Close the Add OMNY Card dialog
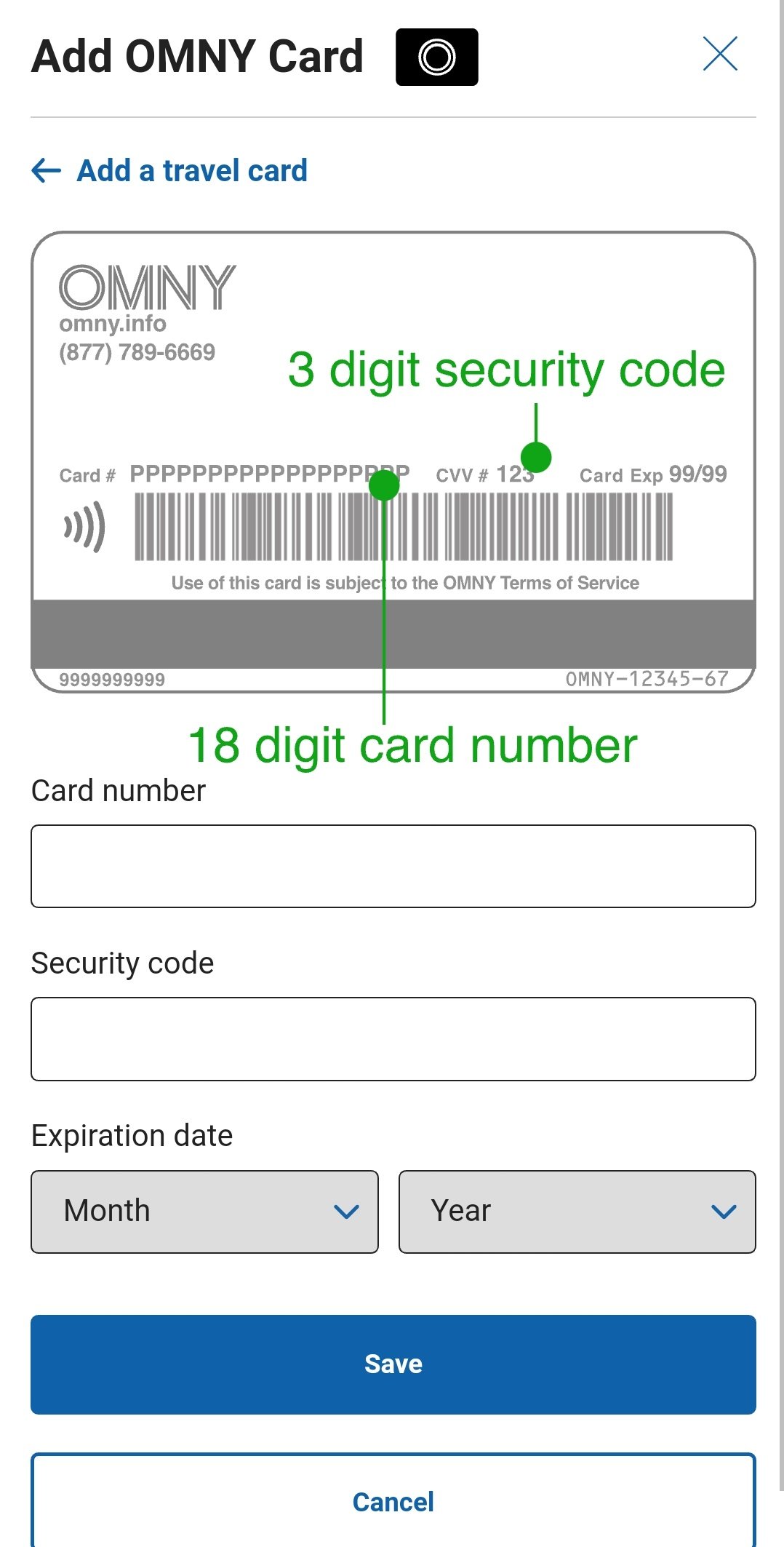Viewport: 784px width, 1547px height. 720,55
